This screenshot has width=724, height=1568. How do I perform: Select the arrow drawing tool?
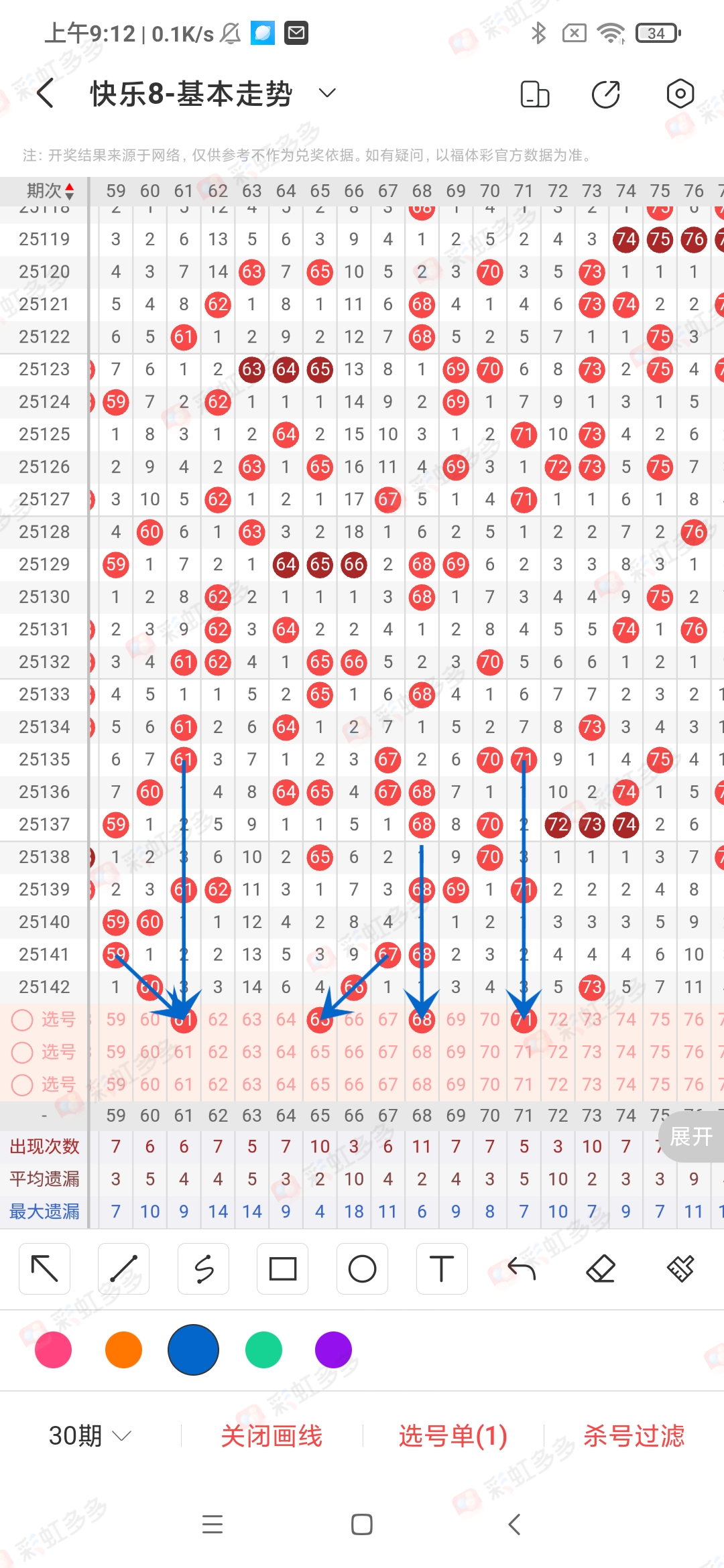(45, 1268)
